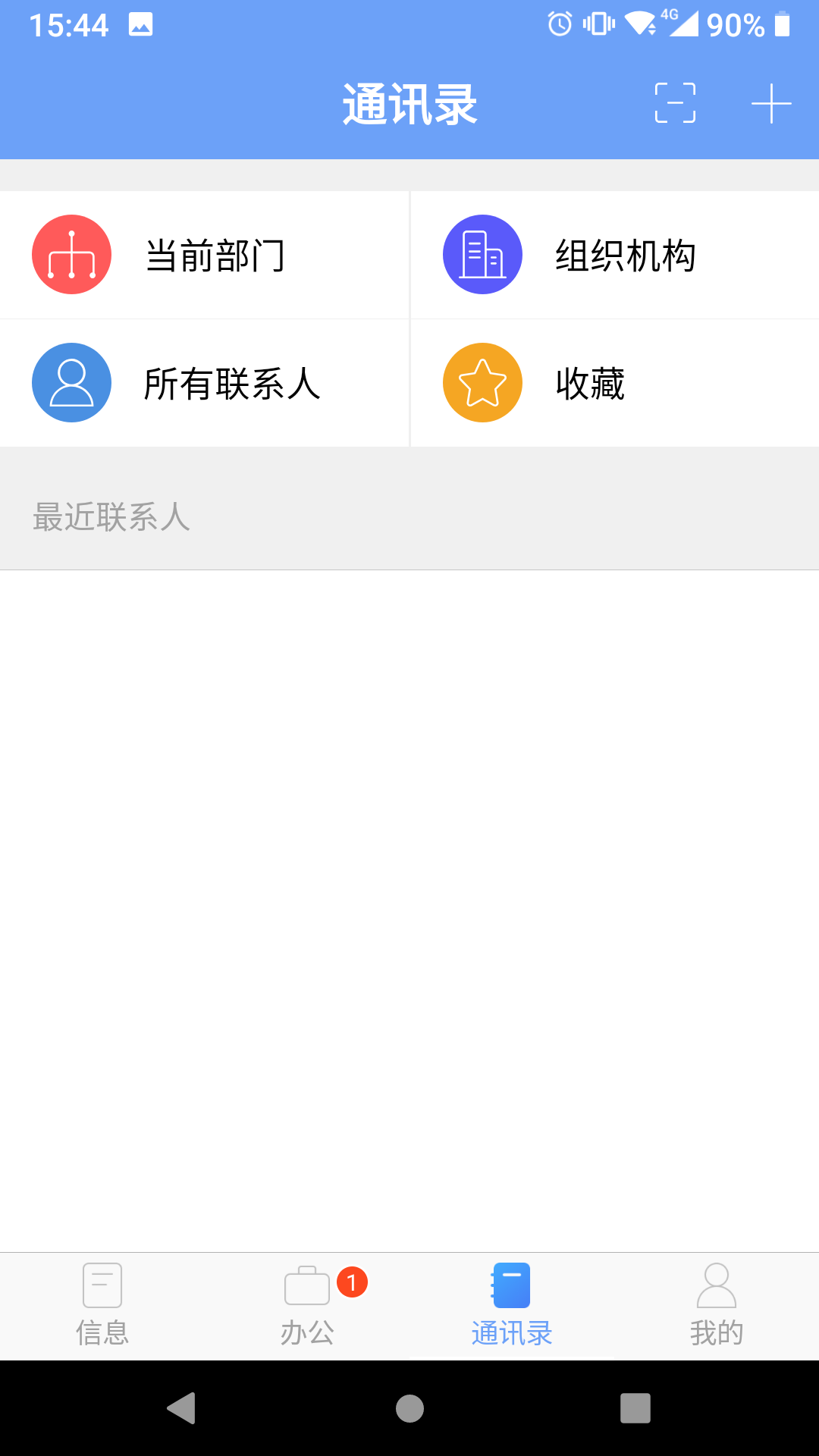819x1456 pixels.
Task: Open the scan QR code icon
Action: (x=675, y=103)
